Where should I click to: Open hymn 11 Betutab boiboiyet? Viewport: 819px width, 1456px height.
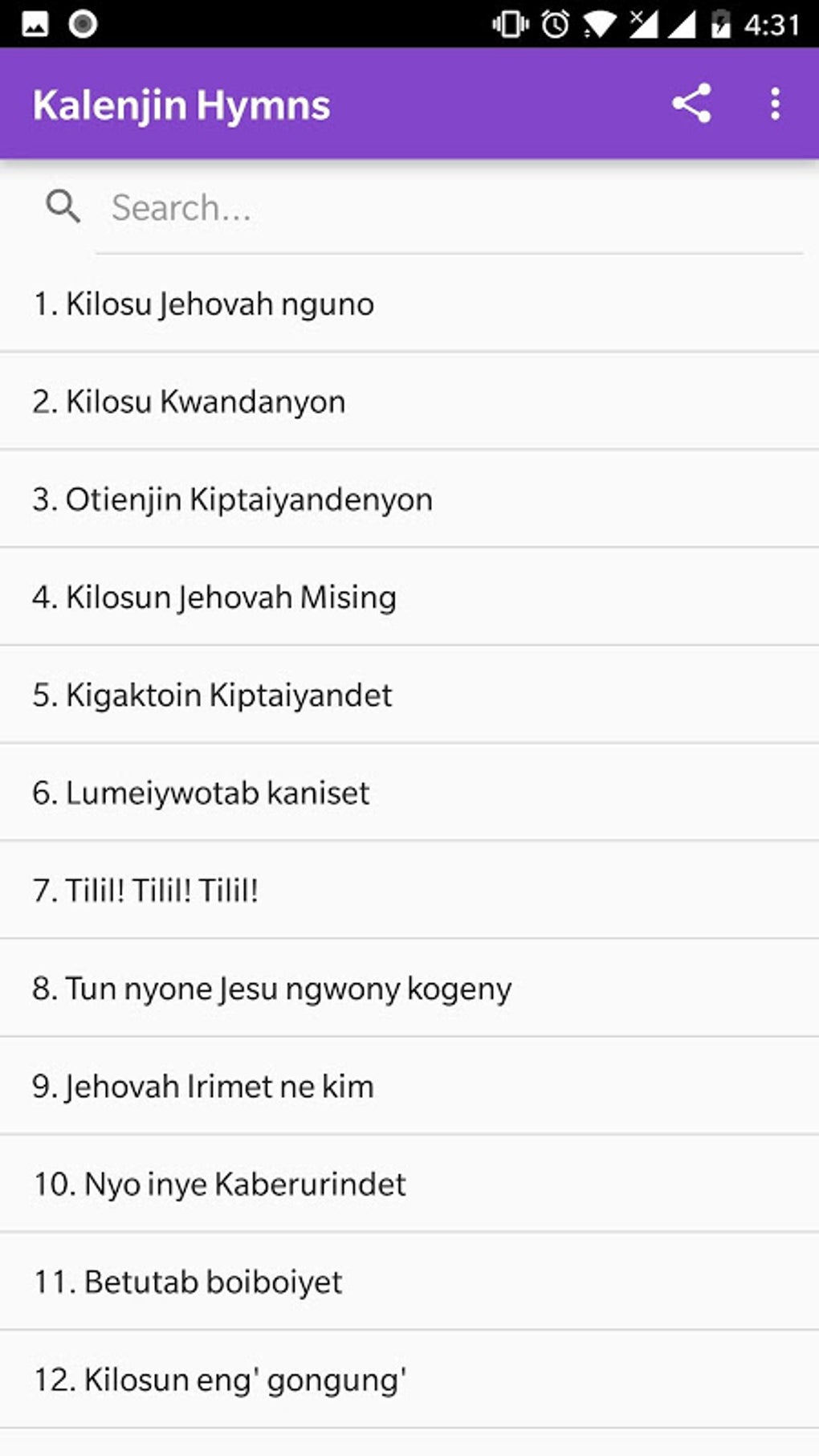tap(186, 1282)
